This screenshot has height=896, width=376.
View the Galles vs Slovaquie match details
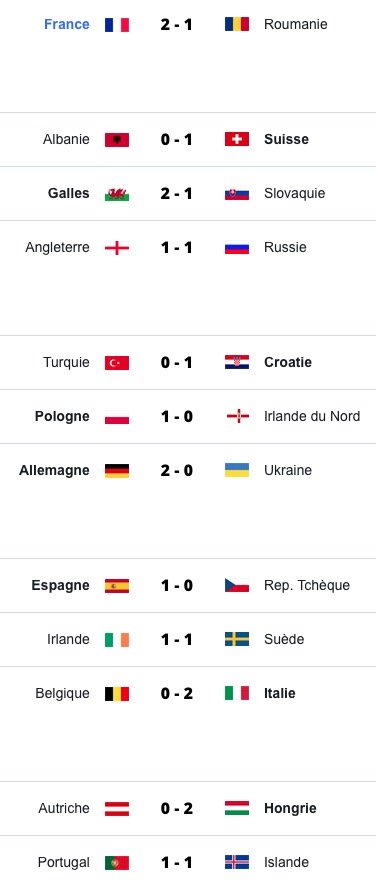[x=188, y=193]
